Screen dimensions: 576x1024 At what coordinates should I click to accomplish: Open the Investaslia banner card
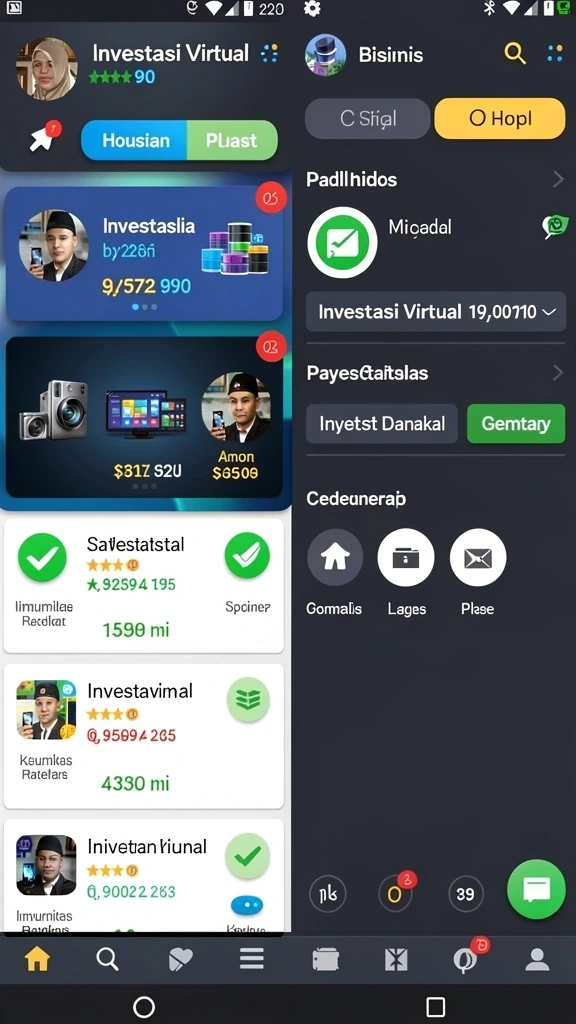(x=144, y=253)
